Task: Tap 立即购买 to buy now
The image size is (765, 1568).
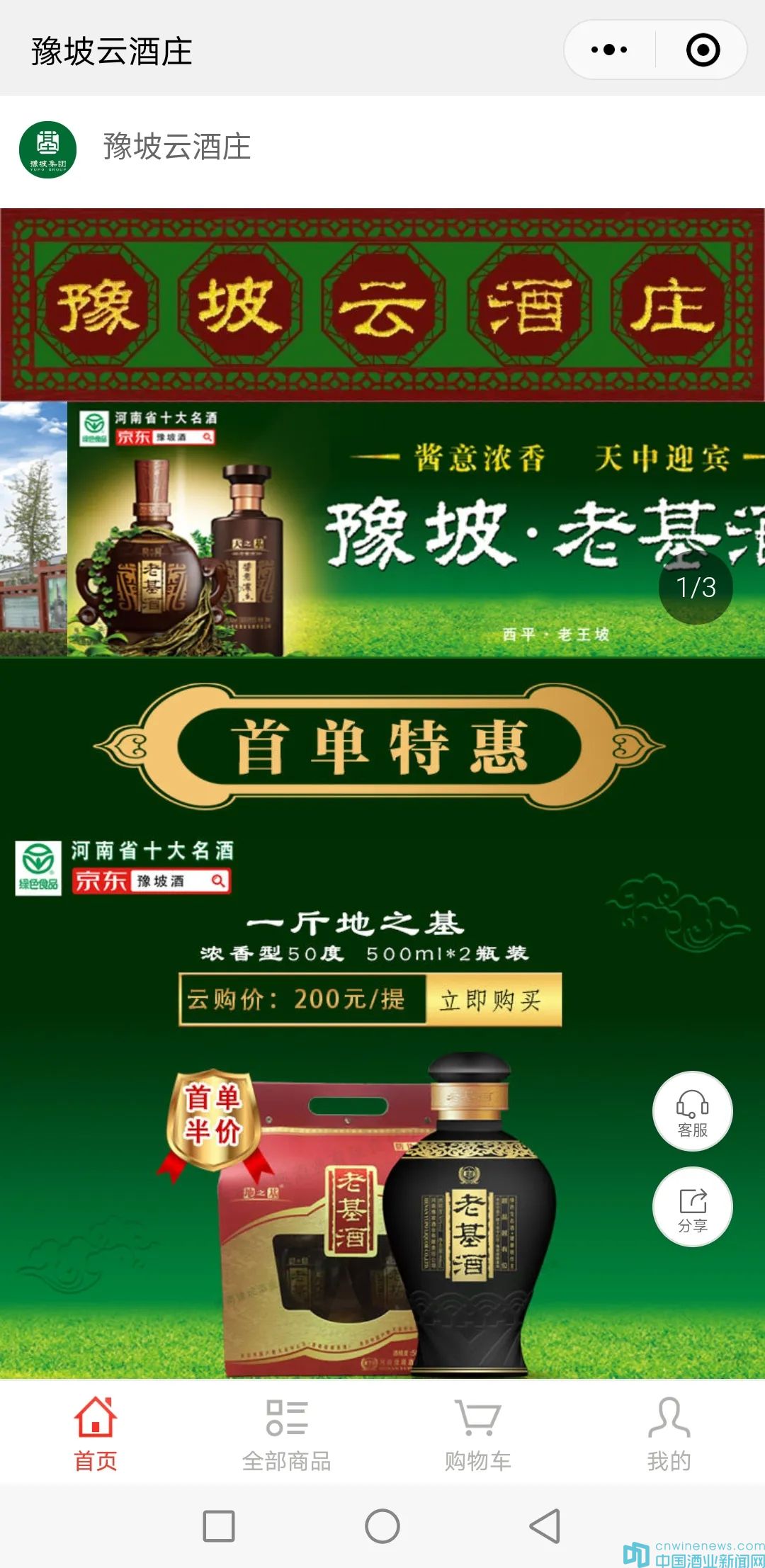Action: point(492,999)
